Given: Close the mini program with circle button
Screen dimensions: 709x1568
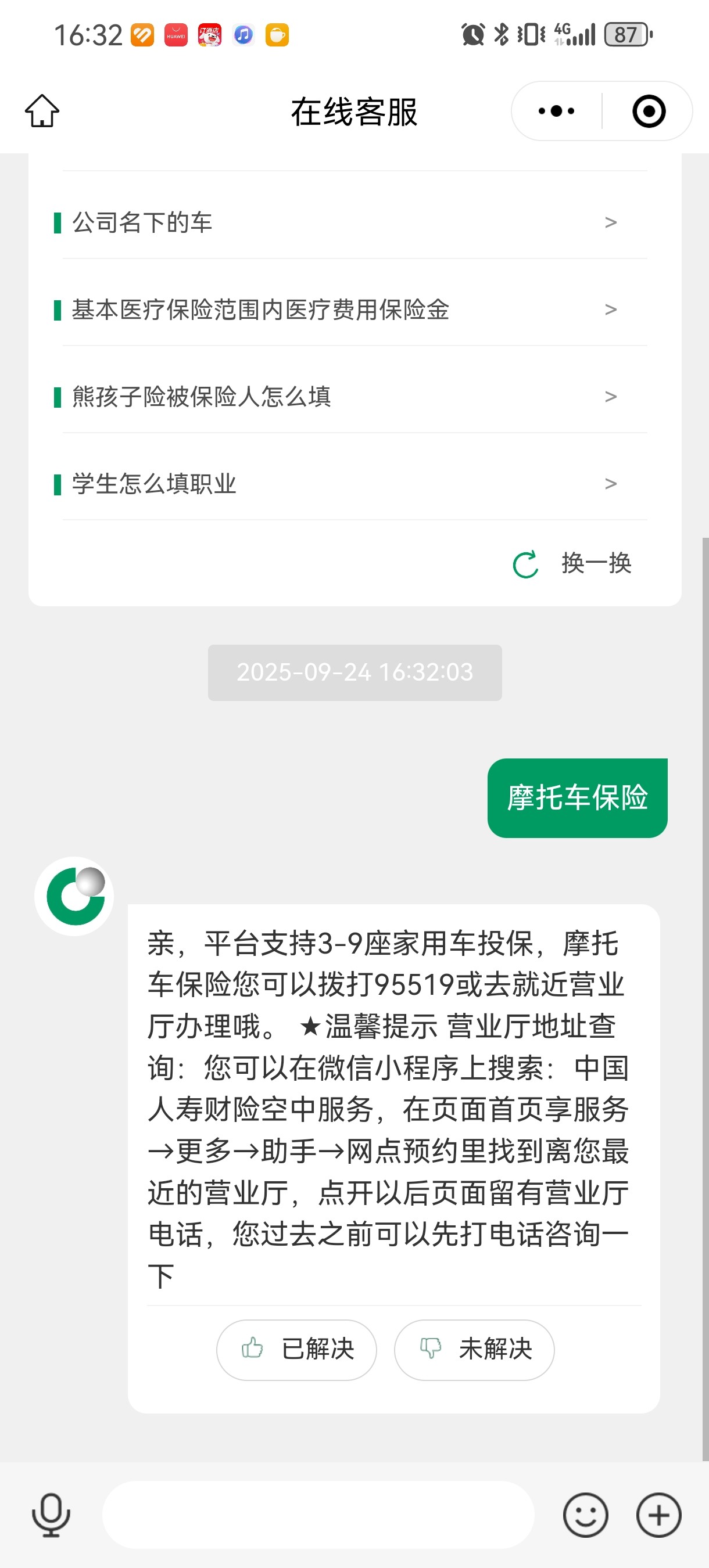Looking at the screenshot, I should pyautogui.click(x=649, y=111).
